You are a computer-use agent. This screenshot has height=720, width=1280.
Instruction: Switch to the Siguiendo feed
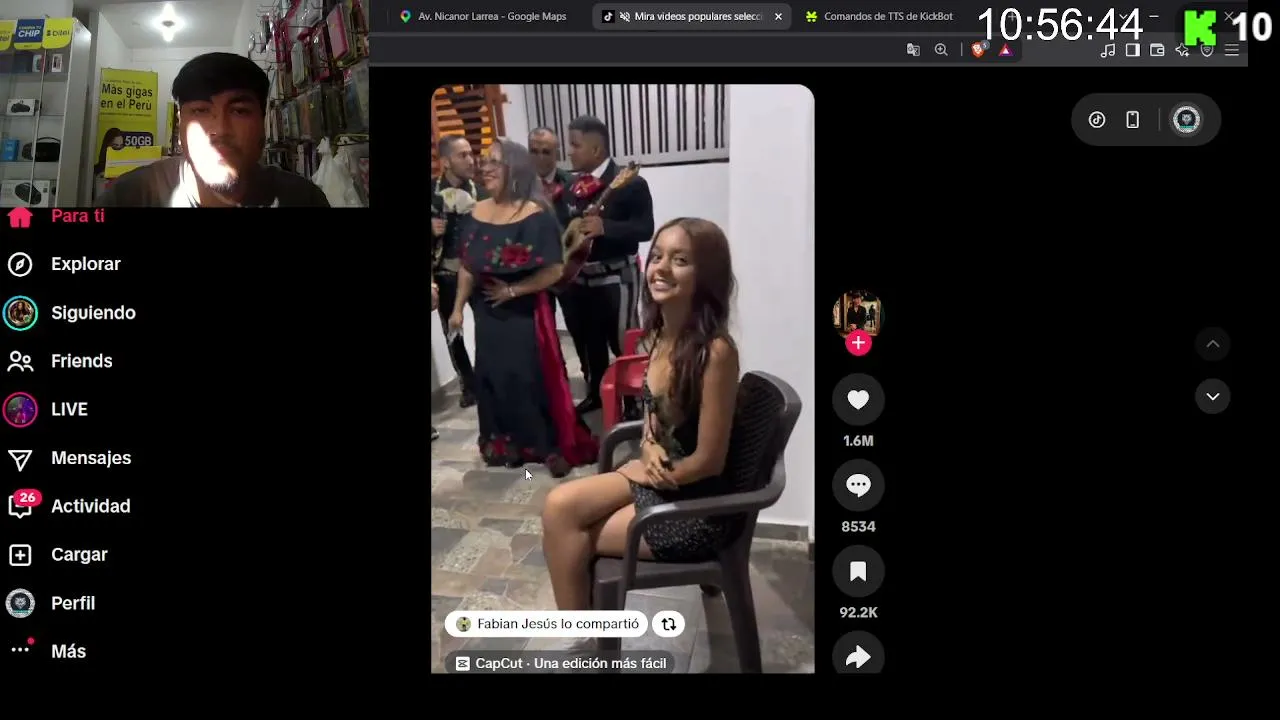[x=70, y=313]
